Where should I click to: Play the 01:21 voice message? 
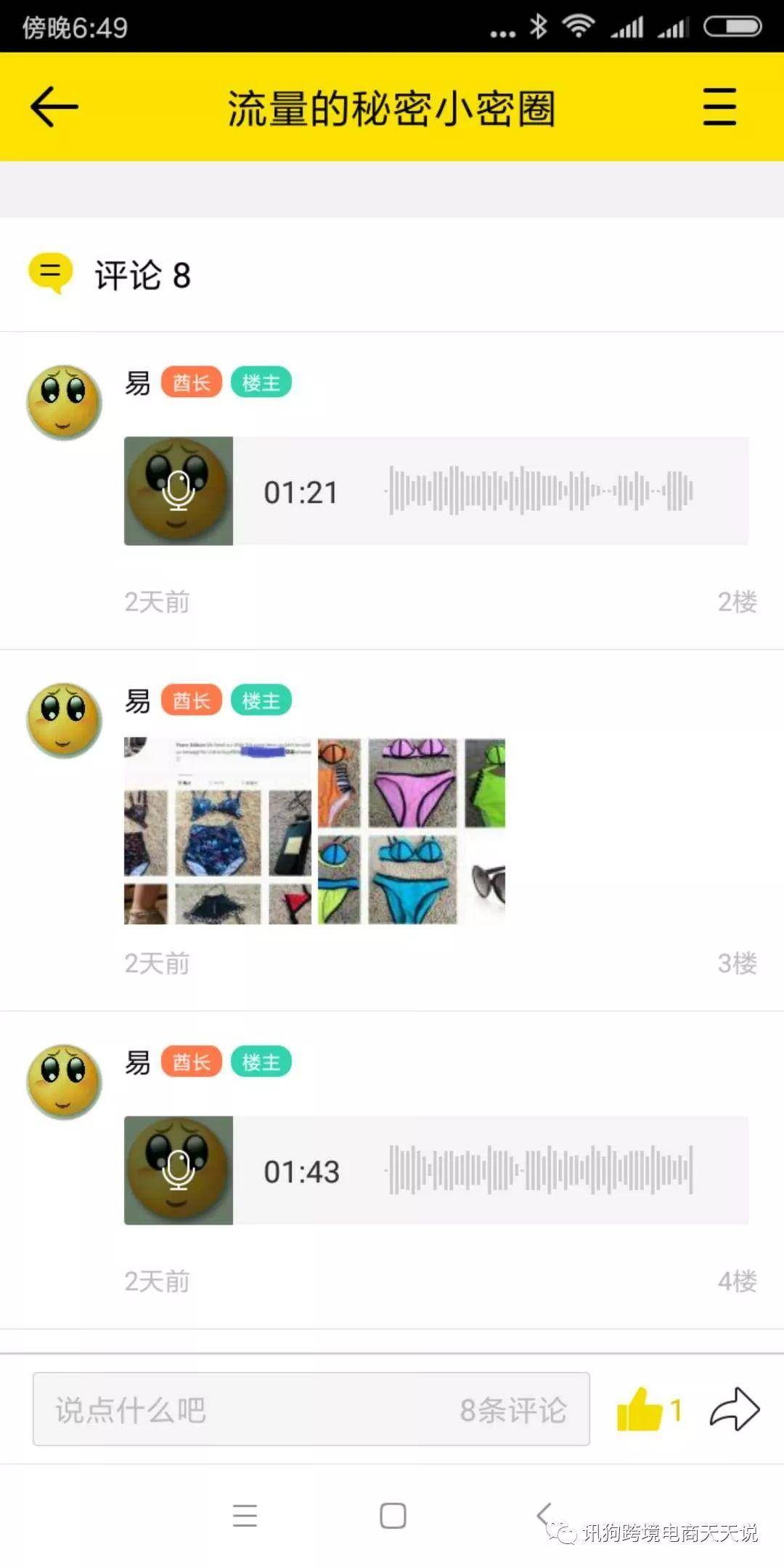(x=179, y=491)
